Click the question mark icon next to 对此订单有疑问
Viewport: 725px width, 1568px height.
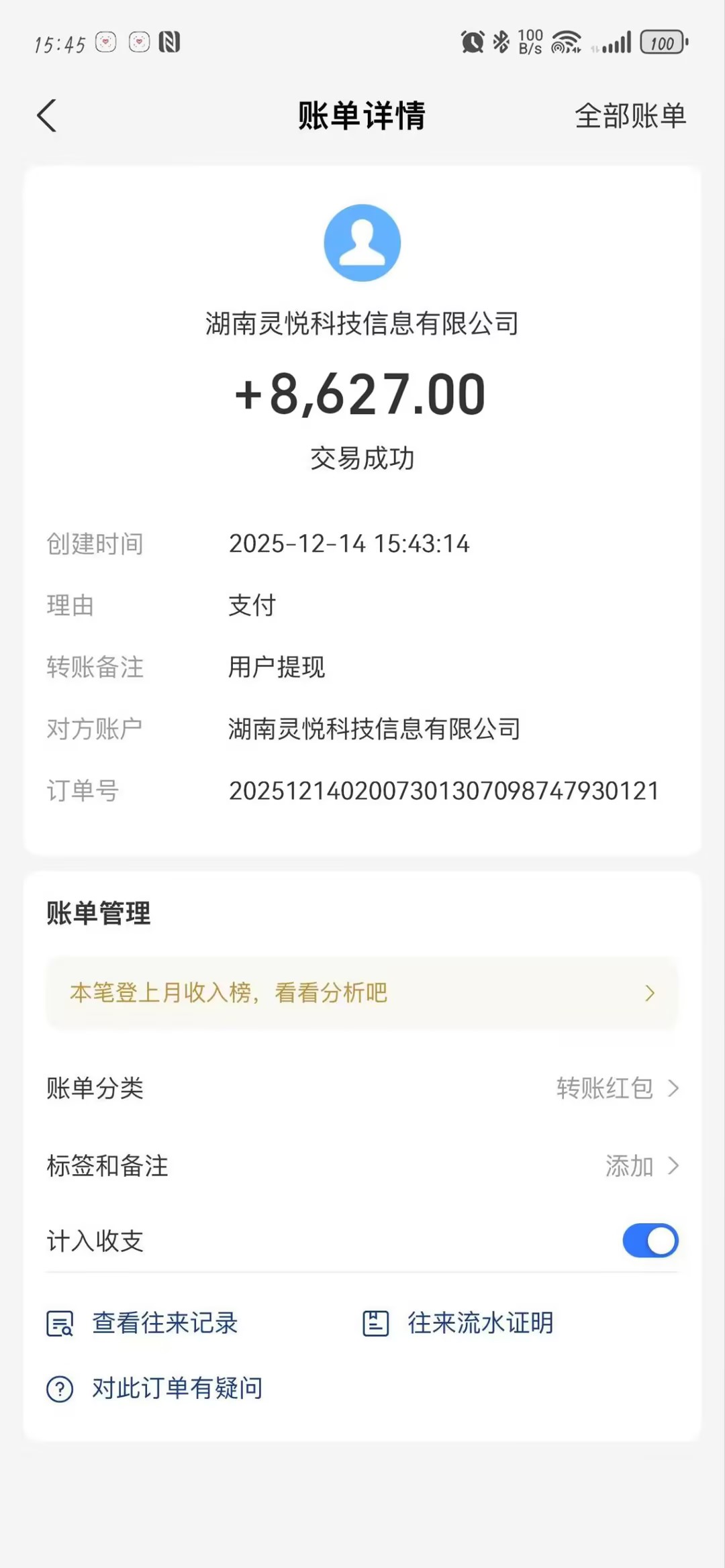pyautogui.click(x=60, y=1388)
